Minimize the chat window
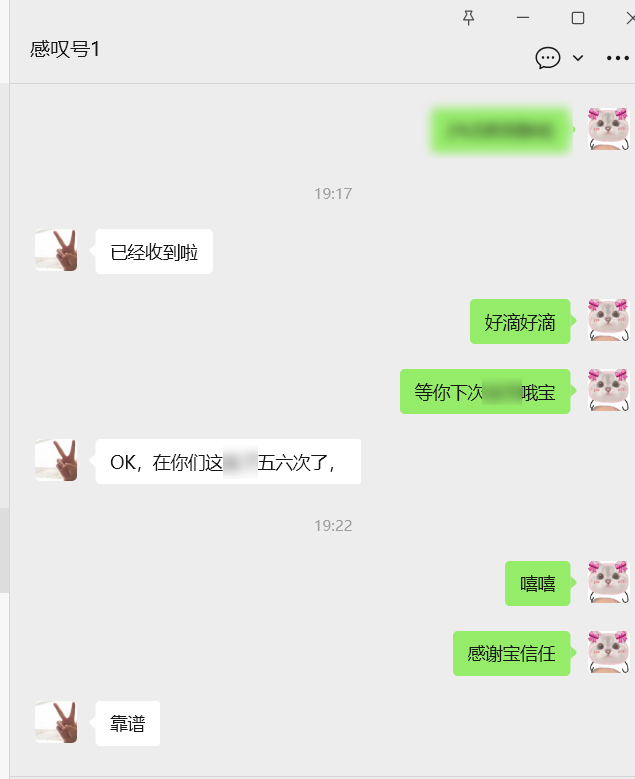Image resolution: width=635 pixels, height=779 pixels. click(x=522, y=17)
